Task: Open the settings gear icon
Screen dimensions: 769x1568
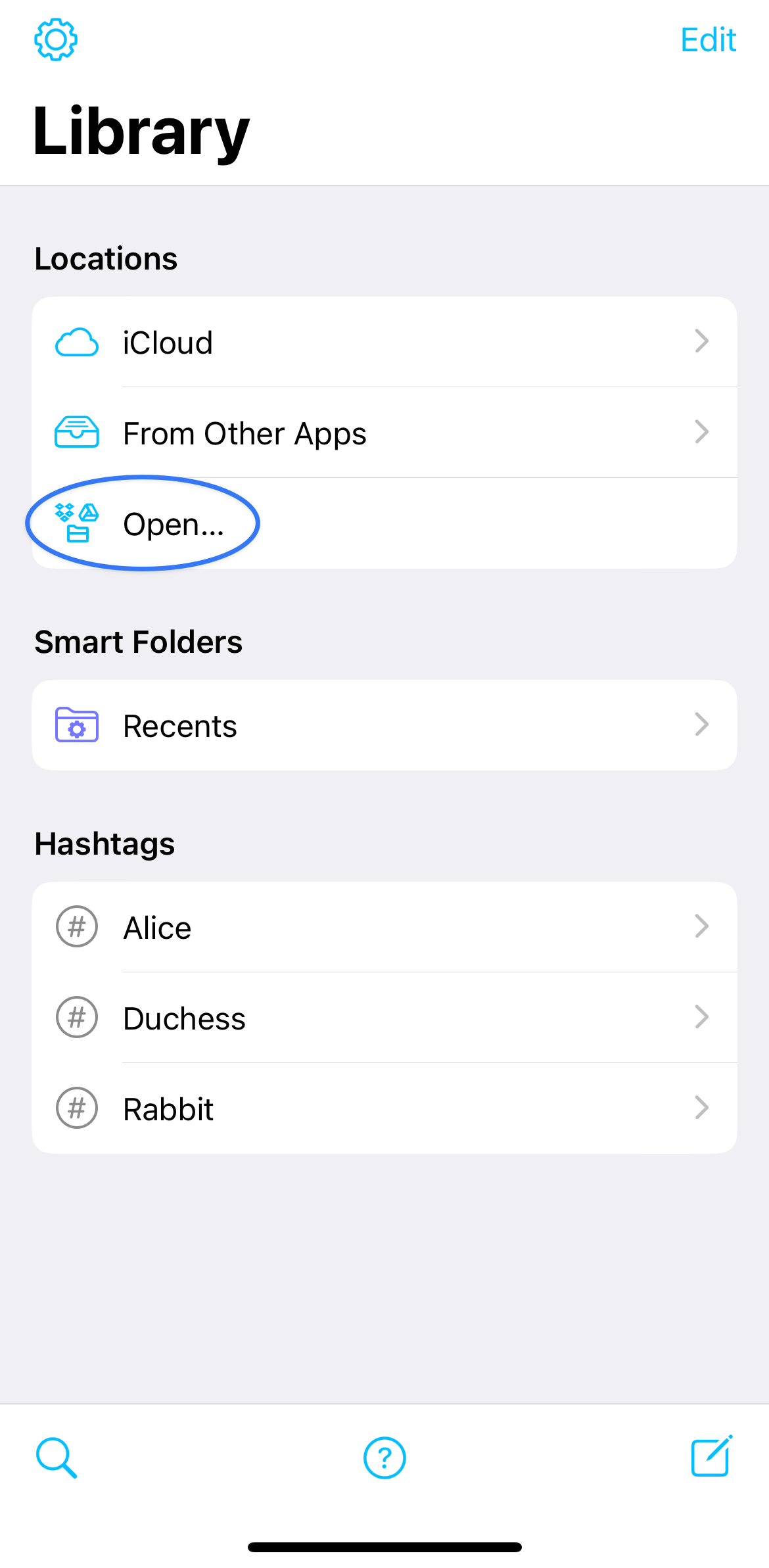Action: click(x=56, y=40)
